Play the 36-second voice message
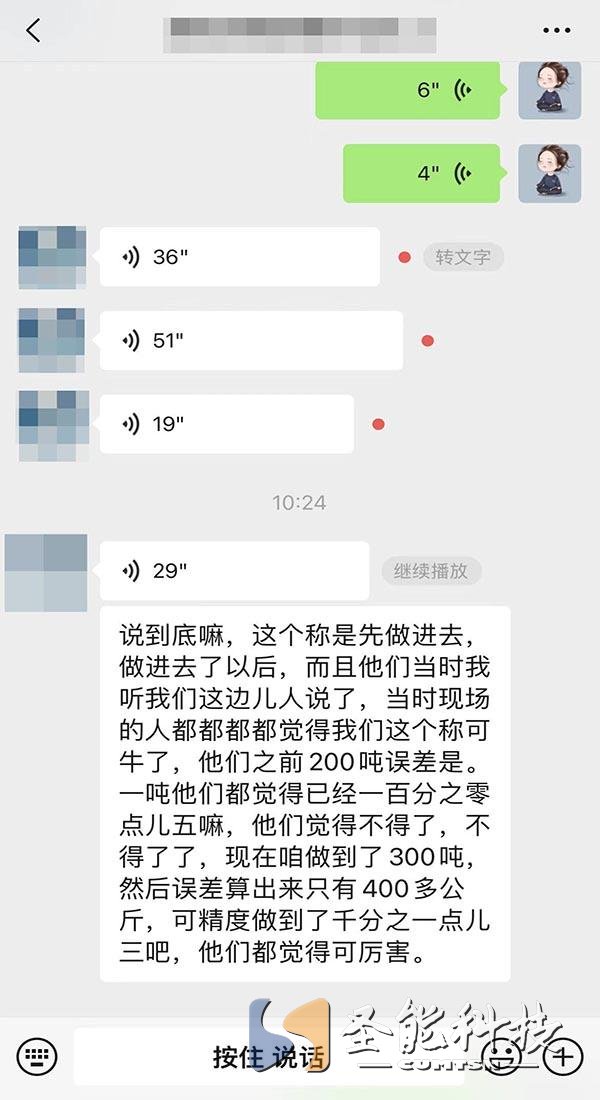 coord(239,257)
